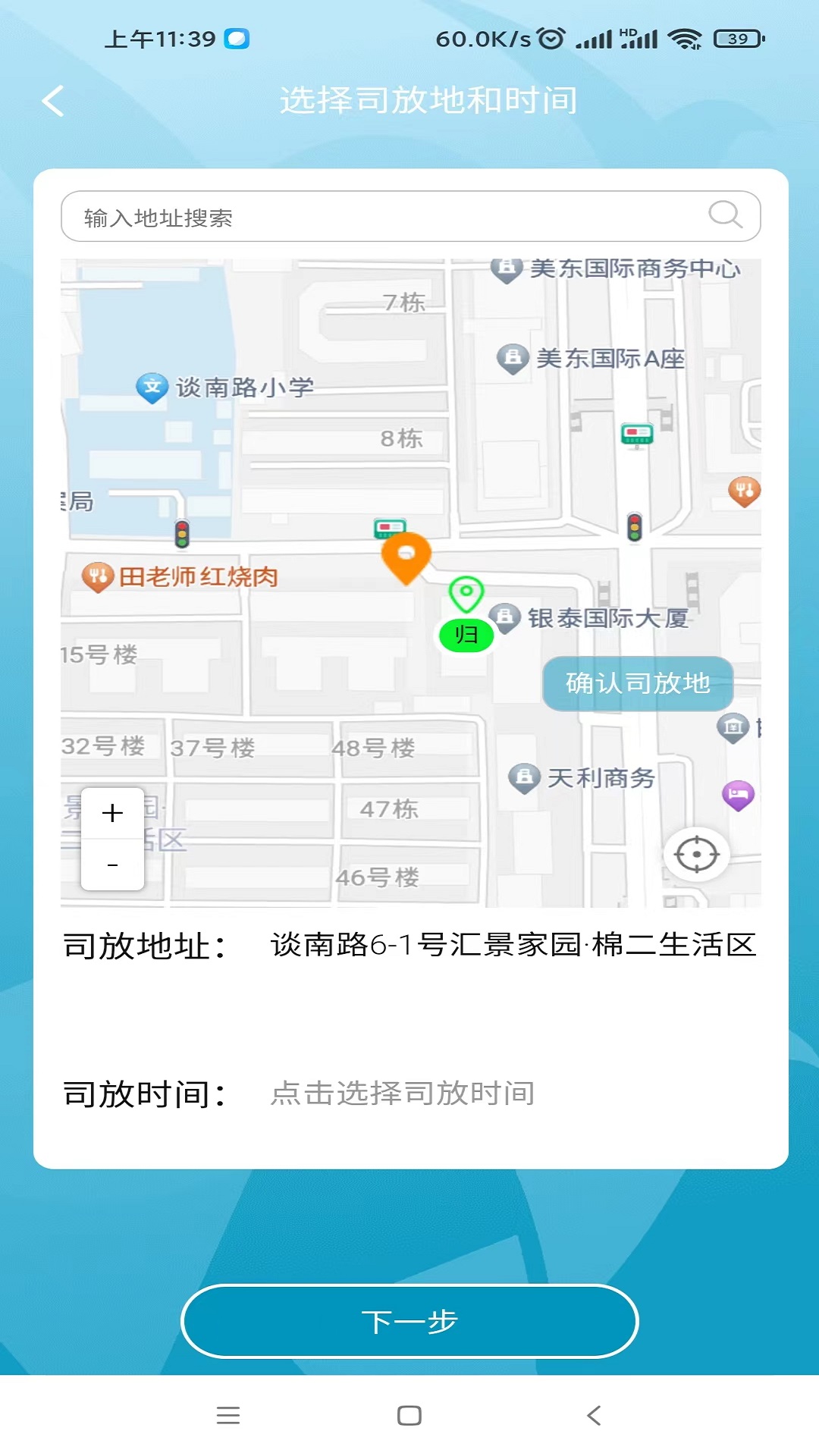Recenter map to my current location
Viewport: 819px width, 1456px height.
[x=696, y=855]
